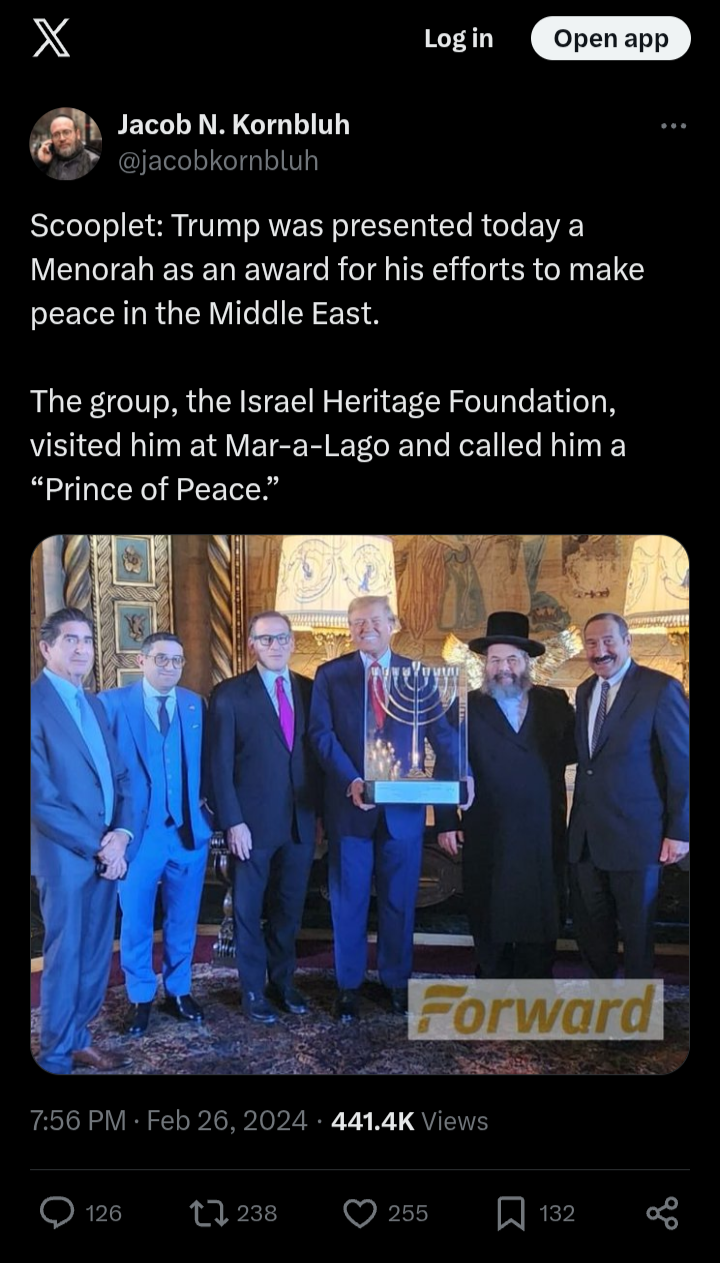The image size is (720, 1263).
Task: Open the post's three-dot overflow menu
Action: tap(673, 126)
